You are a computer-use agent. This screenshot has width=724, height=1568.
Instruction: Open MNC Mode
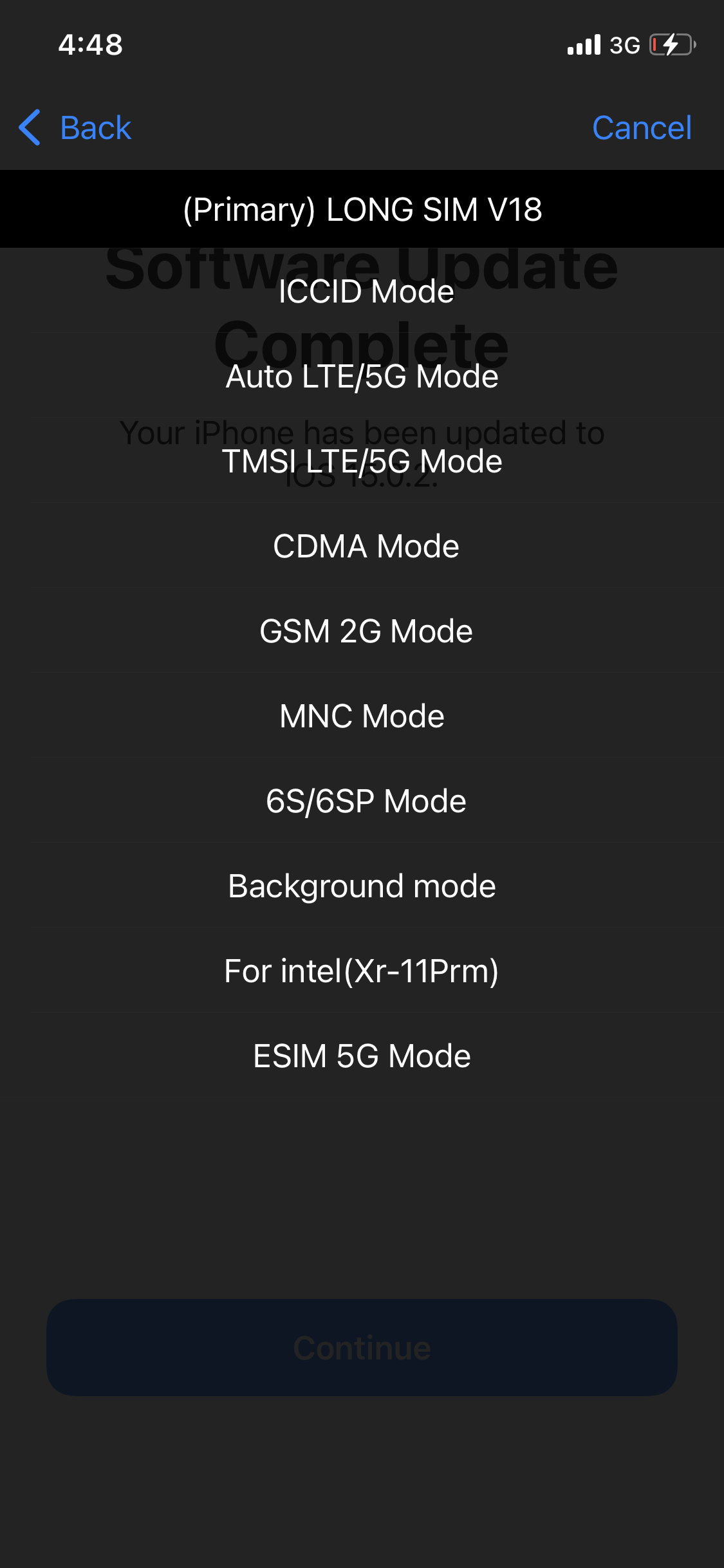pyautogui.click(x=362, y=716)
